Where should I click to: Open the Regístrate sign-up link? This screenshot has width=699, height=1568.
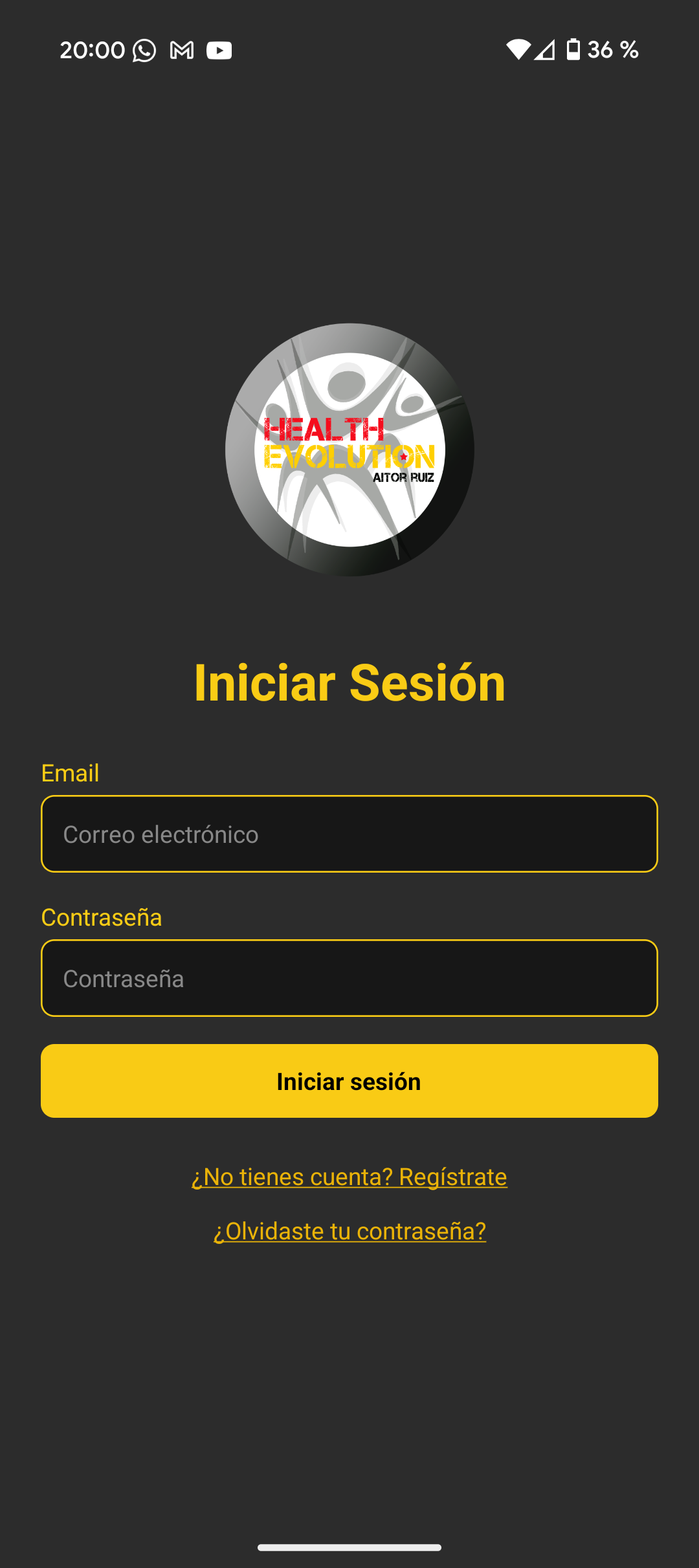pyautogui.click(x=349, y=1177)
